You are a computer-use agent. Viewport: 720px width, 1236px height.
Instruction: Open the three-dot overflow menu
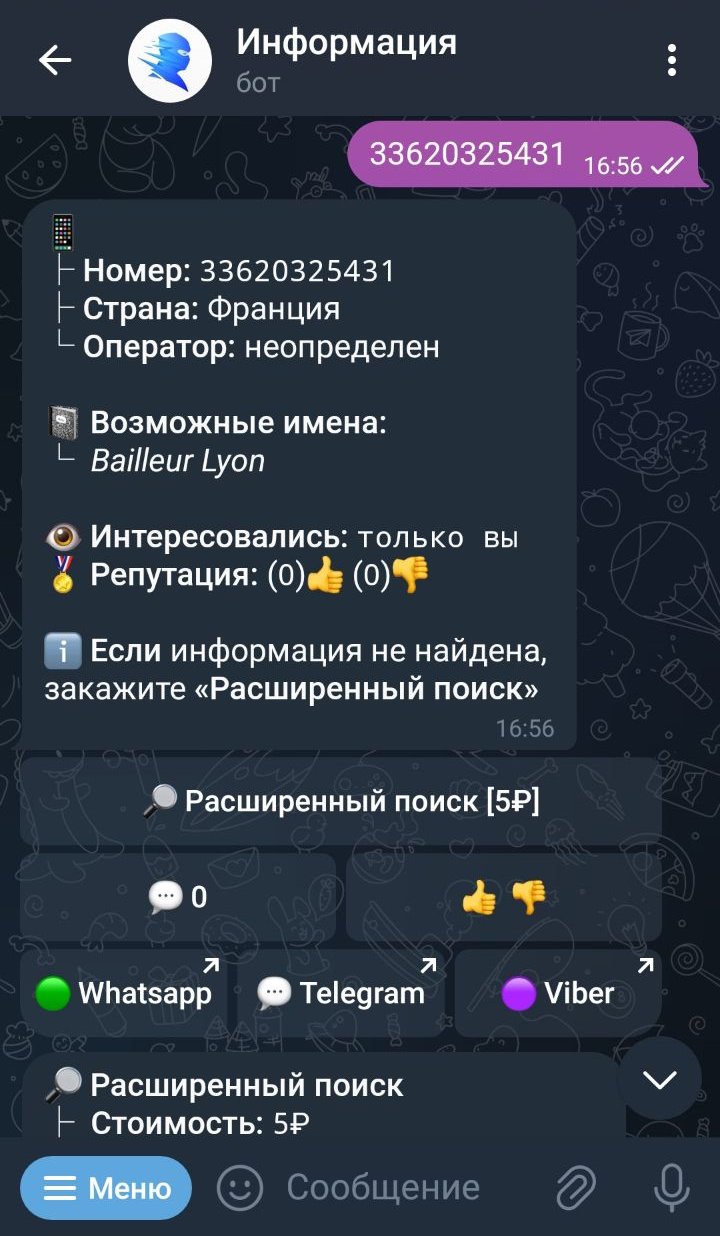[672, 61]
